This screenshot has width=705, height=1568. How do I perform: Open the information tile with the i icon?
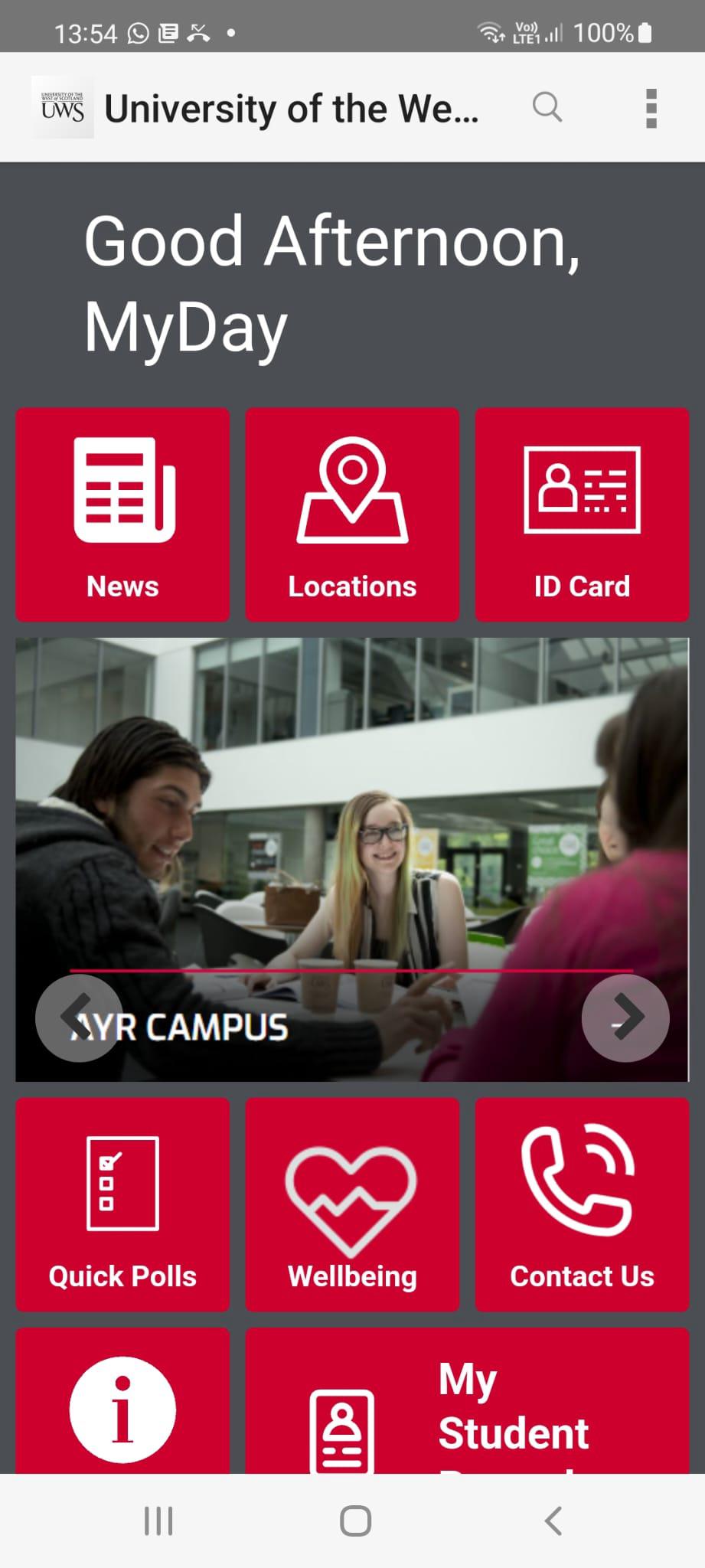(x=122, y=1400)
